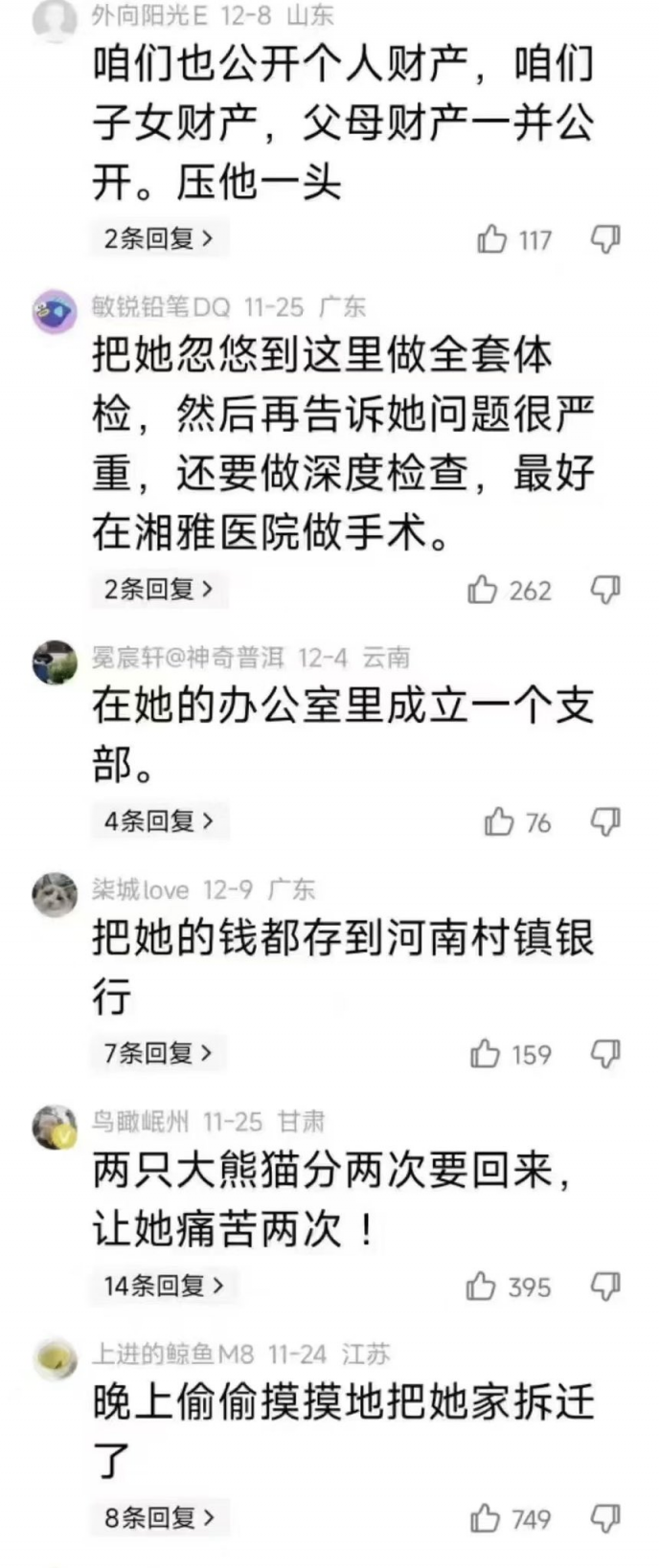The height and width of the screenshot is (1568, 659).
Task: Like 鸟瞰岷州's comment with 395 likes
Action: 481,1287
